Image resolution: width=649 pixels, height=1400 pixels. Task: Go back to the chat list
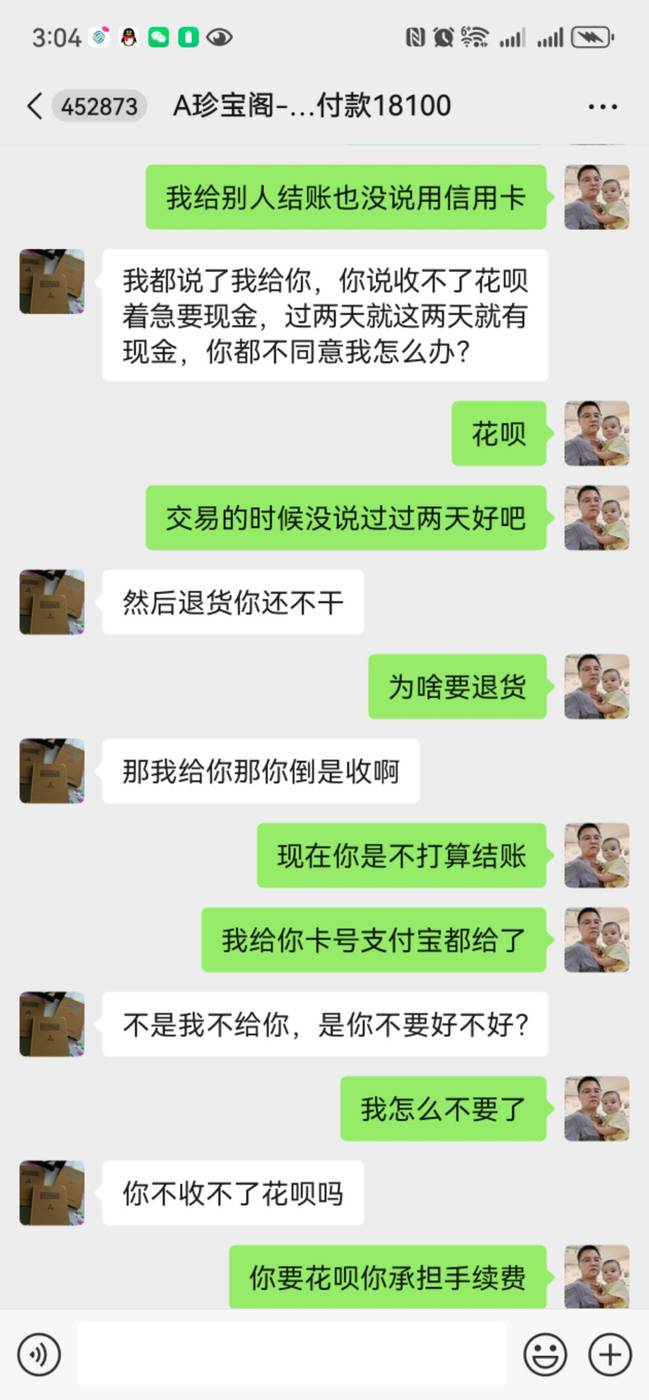(x=34, y=106)
